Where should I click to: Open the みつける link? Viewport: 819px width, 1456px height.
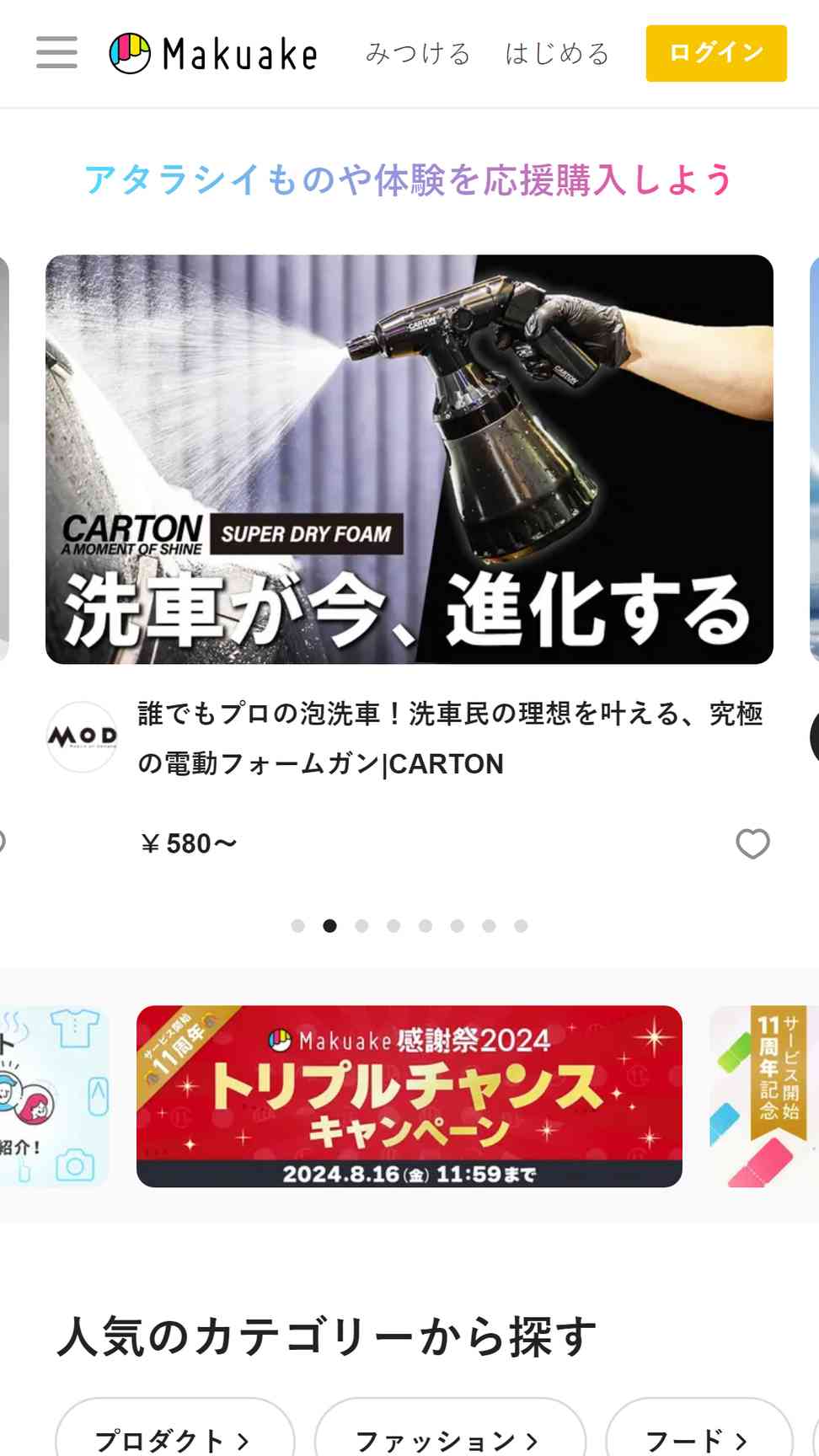[x=418, y=54]
